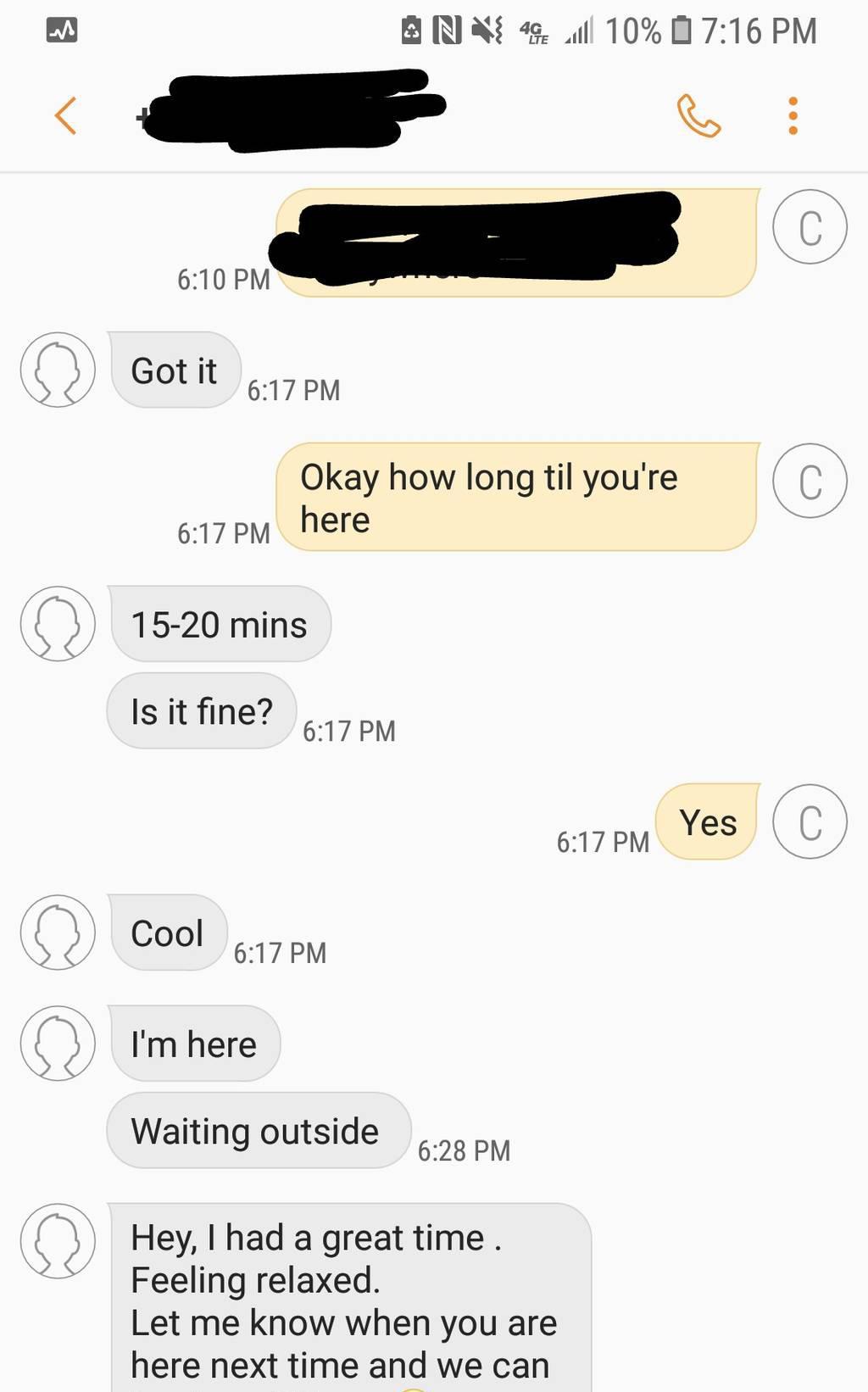Tap the avatar beside 'Cool' message

(x=58, y=933)
